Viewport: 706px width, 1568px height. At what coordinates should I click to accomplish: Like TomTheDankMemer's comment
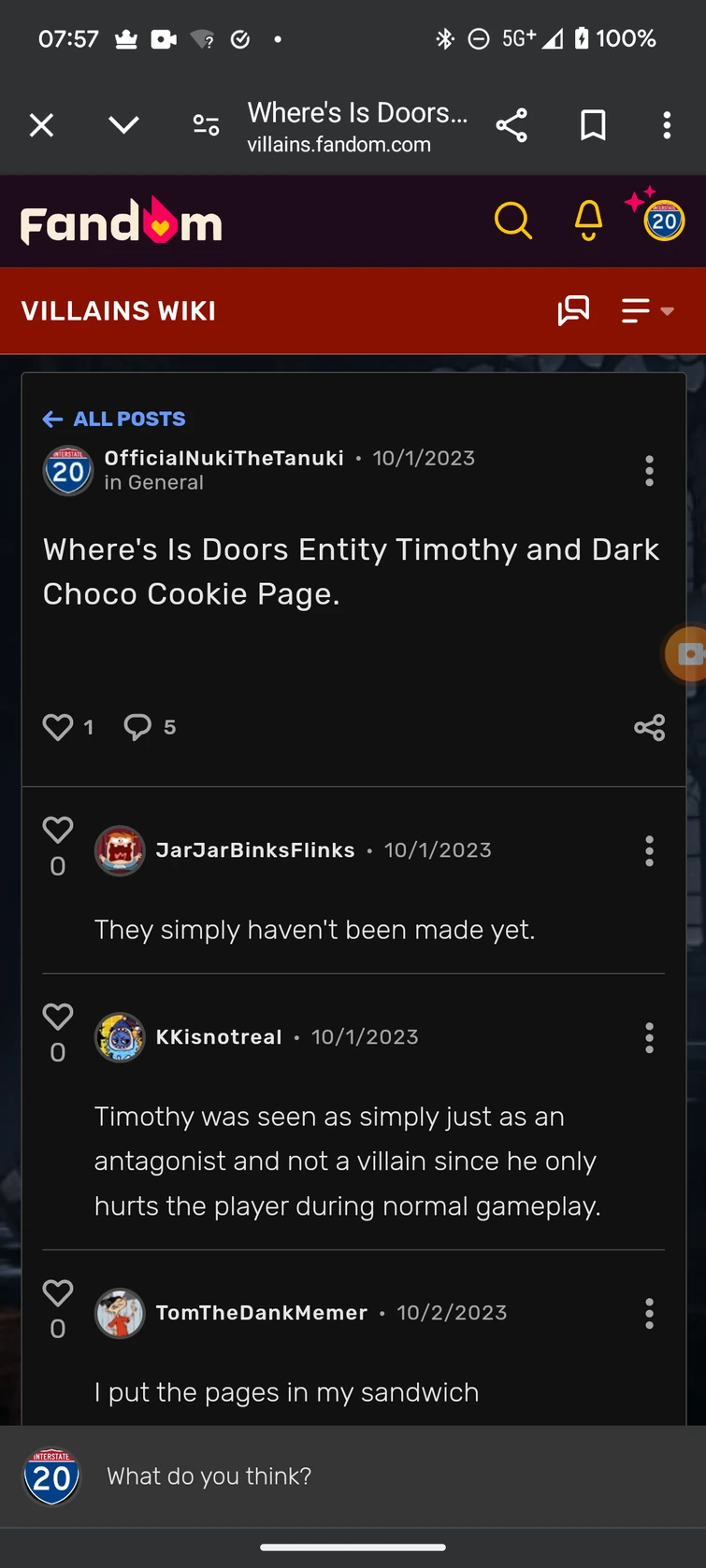[57, 1292]
